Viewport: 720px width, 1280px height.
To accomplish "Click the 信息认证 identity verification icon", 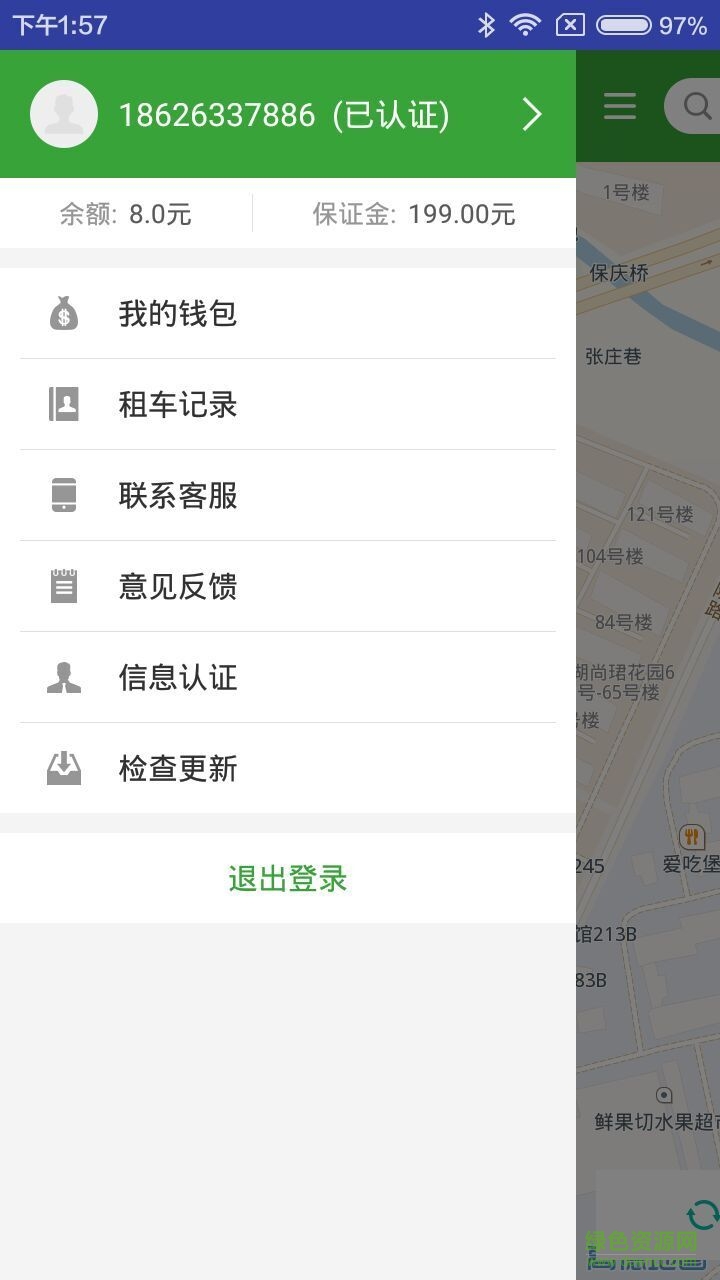I will [x=65, y=677].
